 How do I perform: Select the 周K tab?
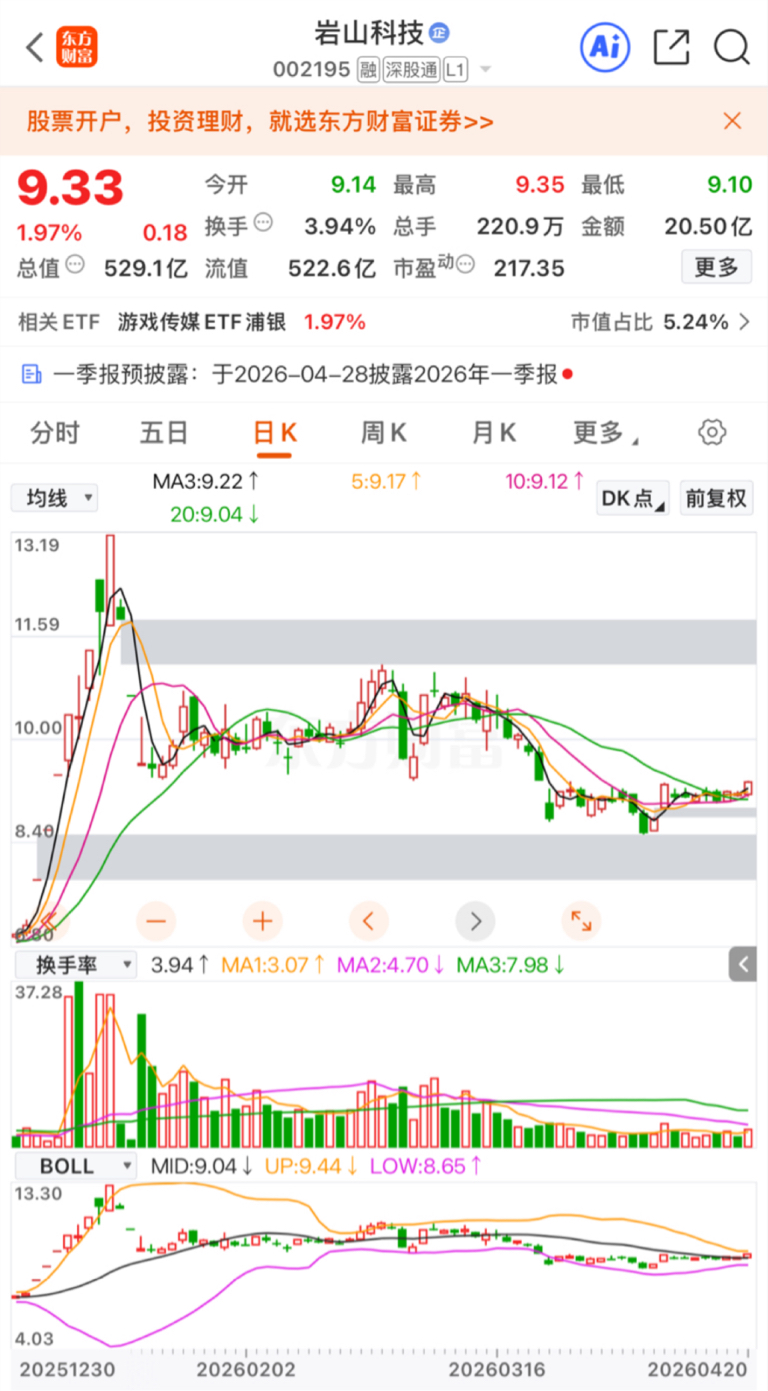pos(384,433)
